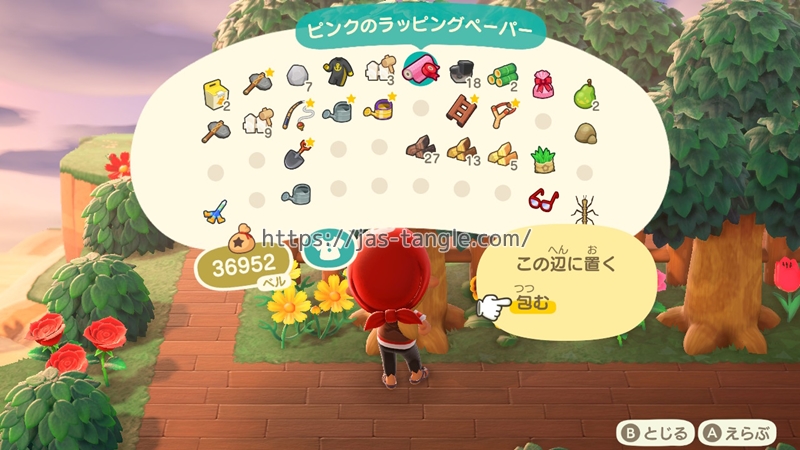Select the stack of 7 stones
800x450 pixels.
[x=297, y=73]
